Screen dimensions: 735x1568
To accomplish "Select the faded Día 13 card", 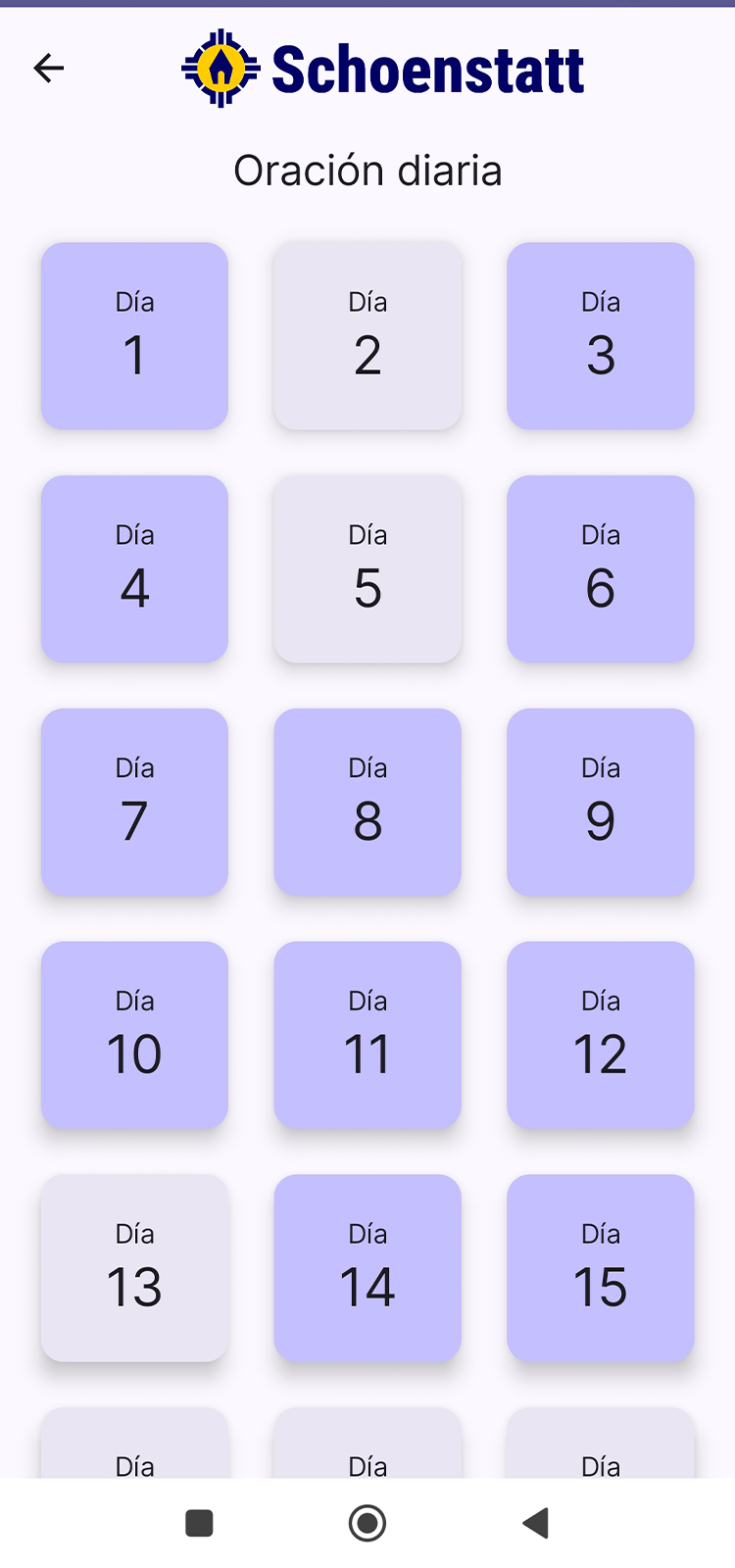I will pyautogui.click(x=134, y=1268).
